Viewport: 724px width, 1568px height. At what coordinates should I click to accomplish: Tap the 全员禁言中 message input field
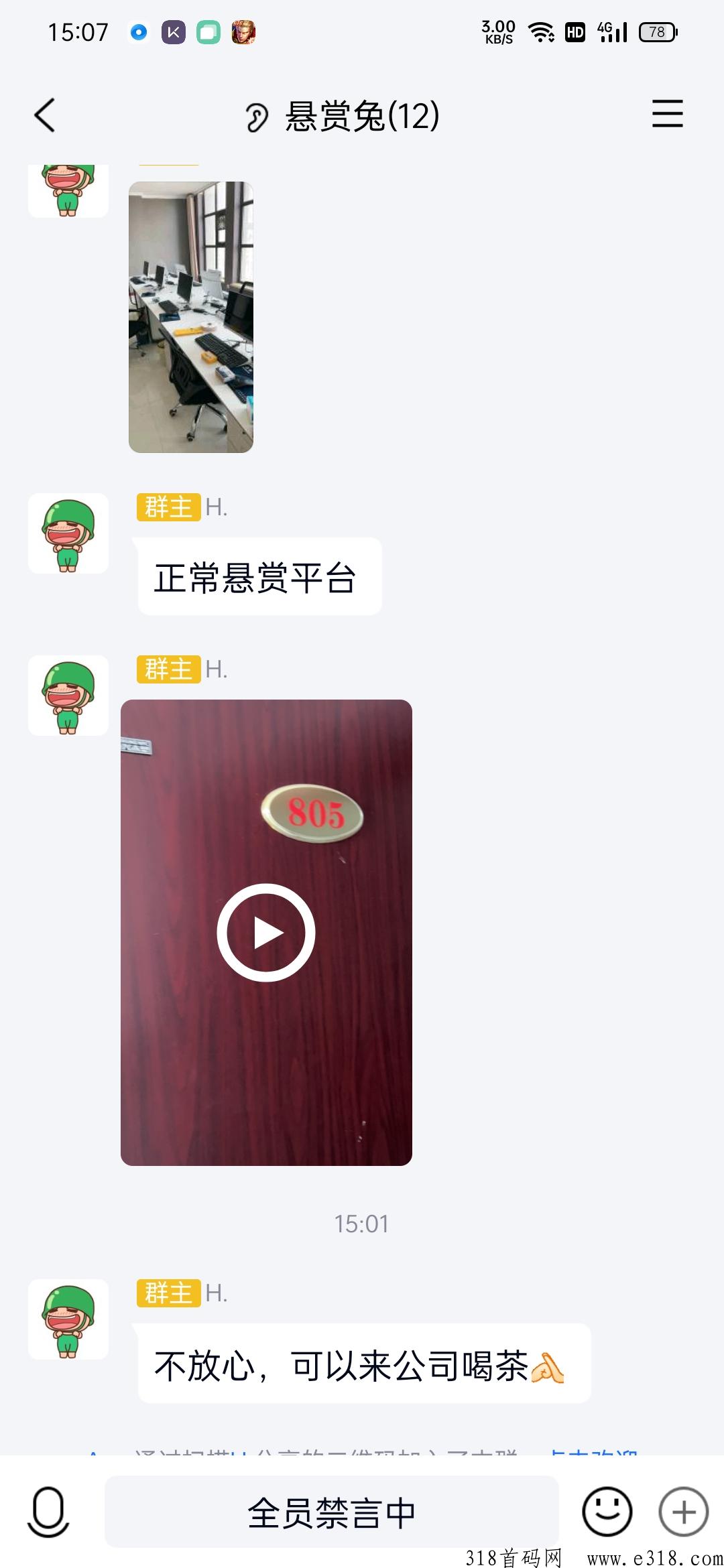tap(332, 1512)
